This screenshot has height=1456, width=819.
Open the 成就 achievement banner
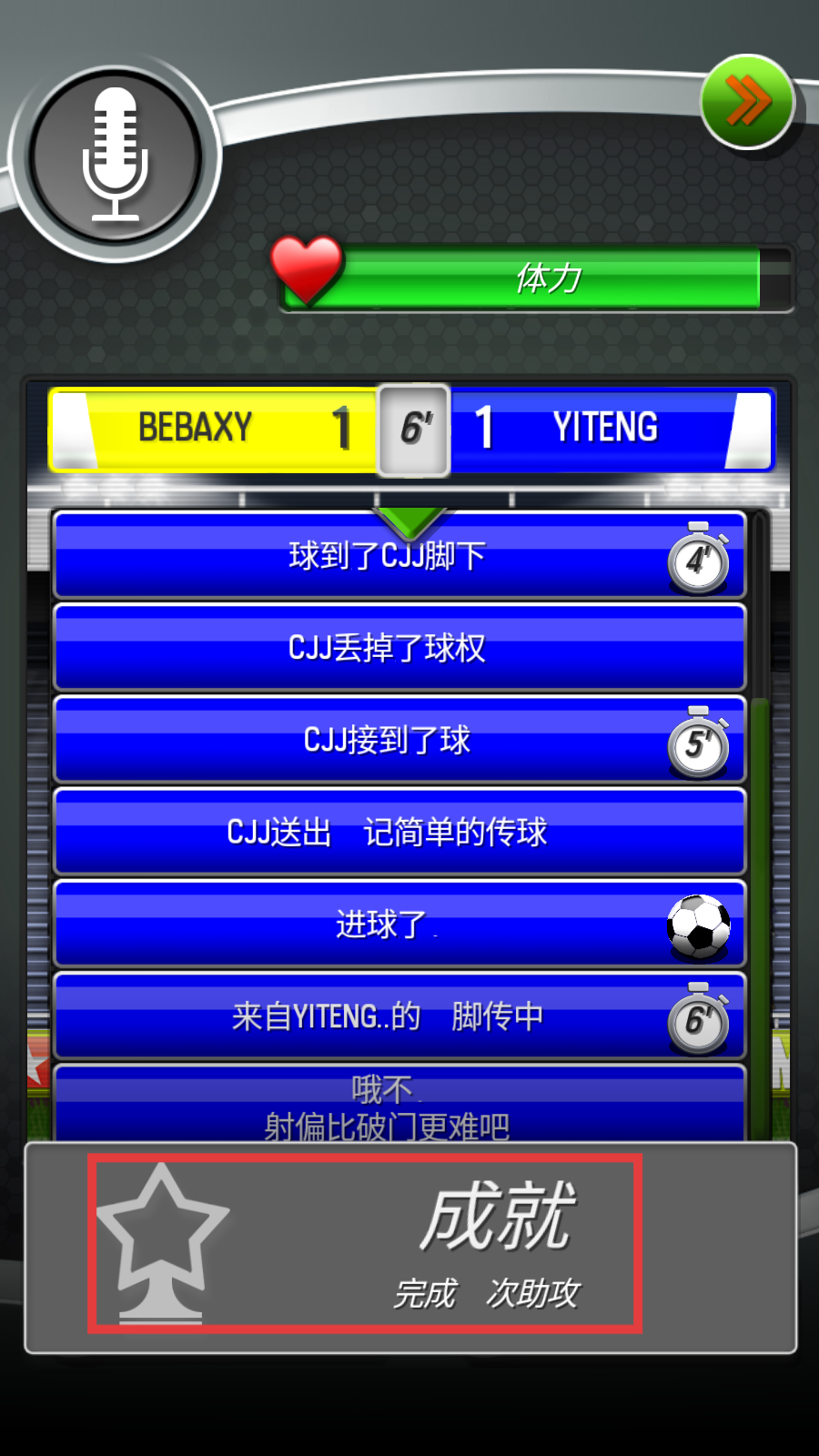click(365, 1244)
